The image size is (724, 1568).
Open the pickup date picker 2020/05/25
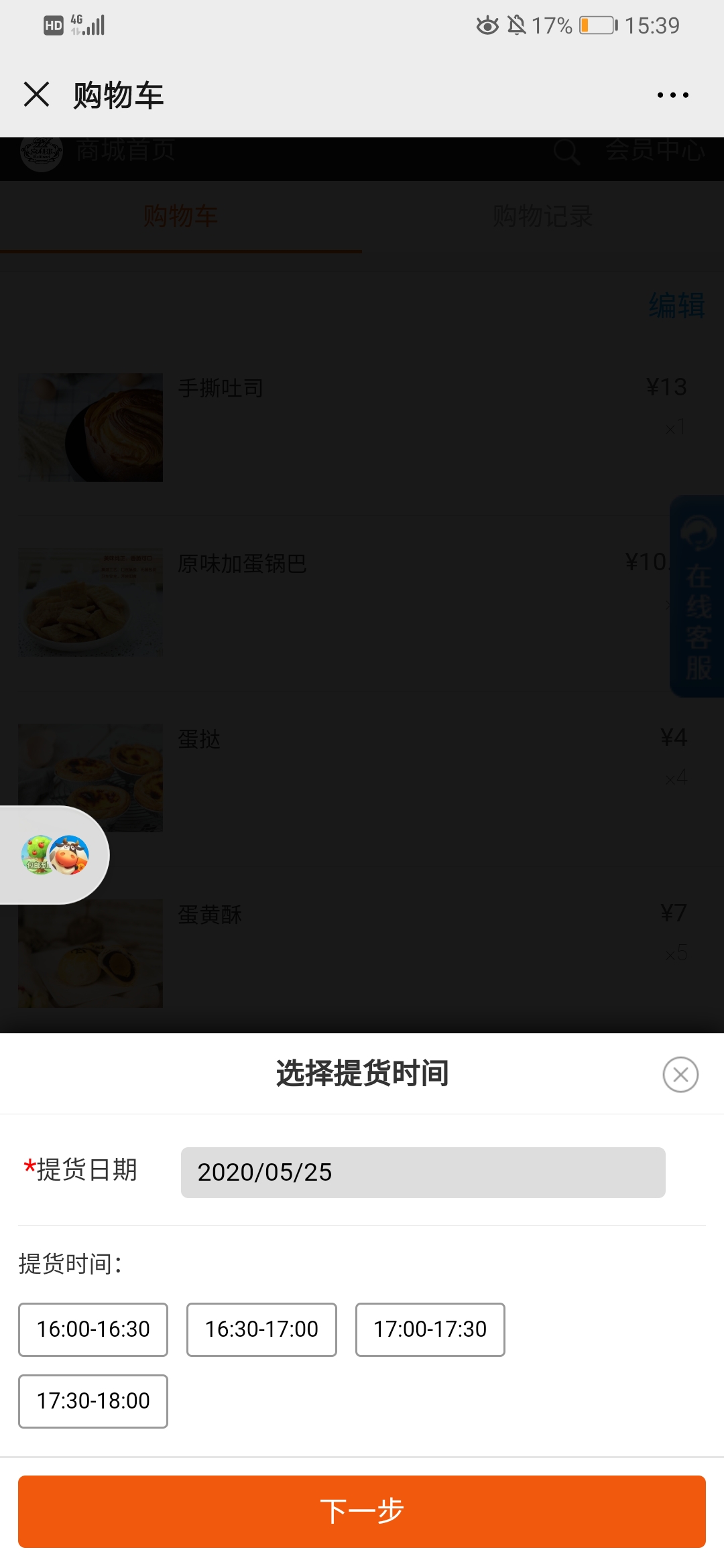(423, 1173)
